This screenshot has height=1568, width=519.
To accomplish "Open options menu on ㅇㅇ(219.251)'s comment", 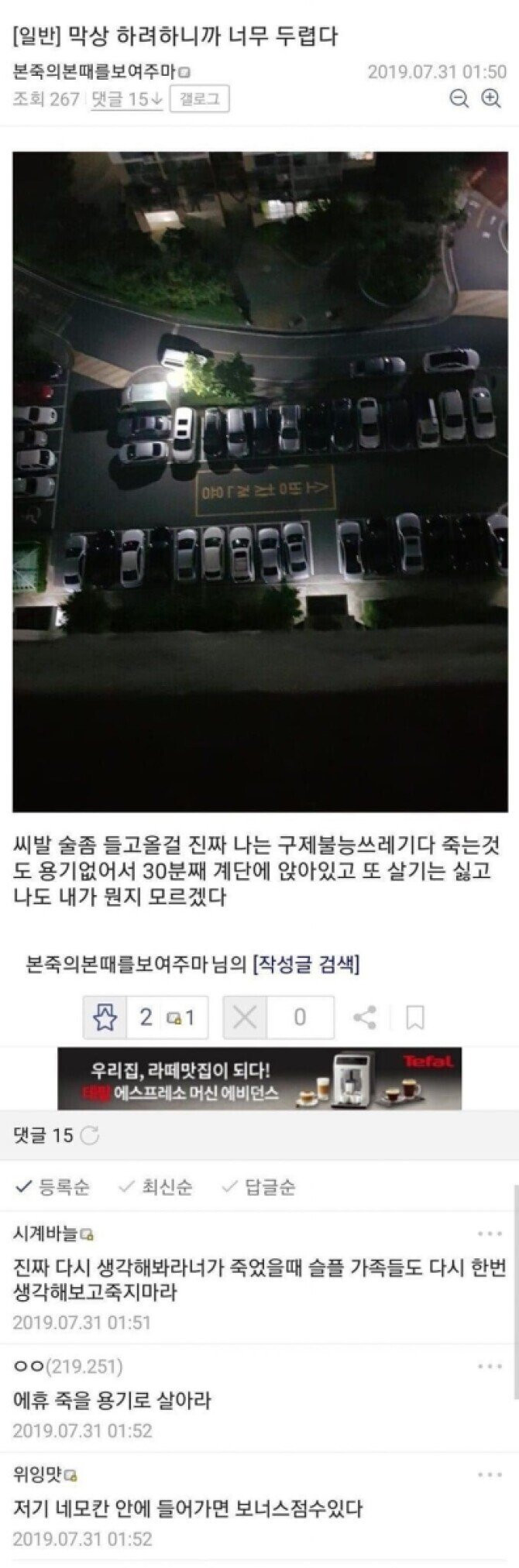I will point(490,1367).
